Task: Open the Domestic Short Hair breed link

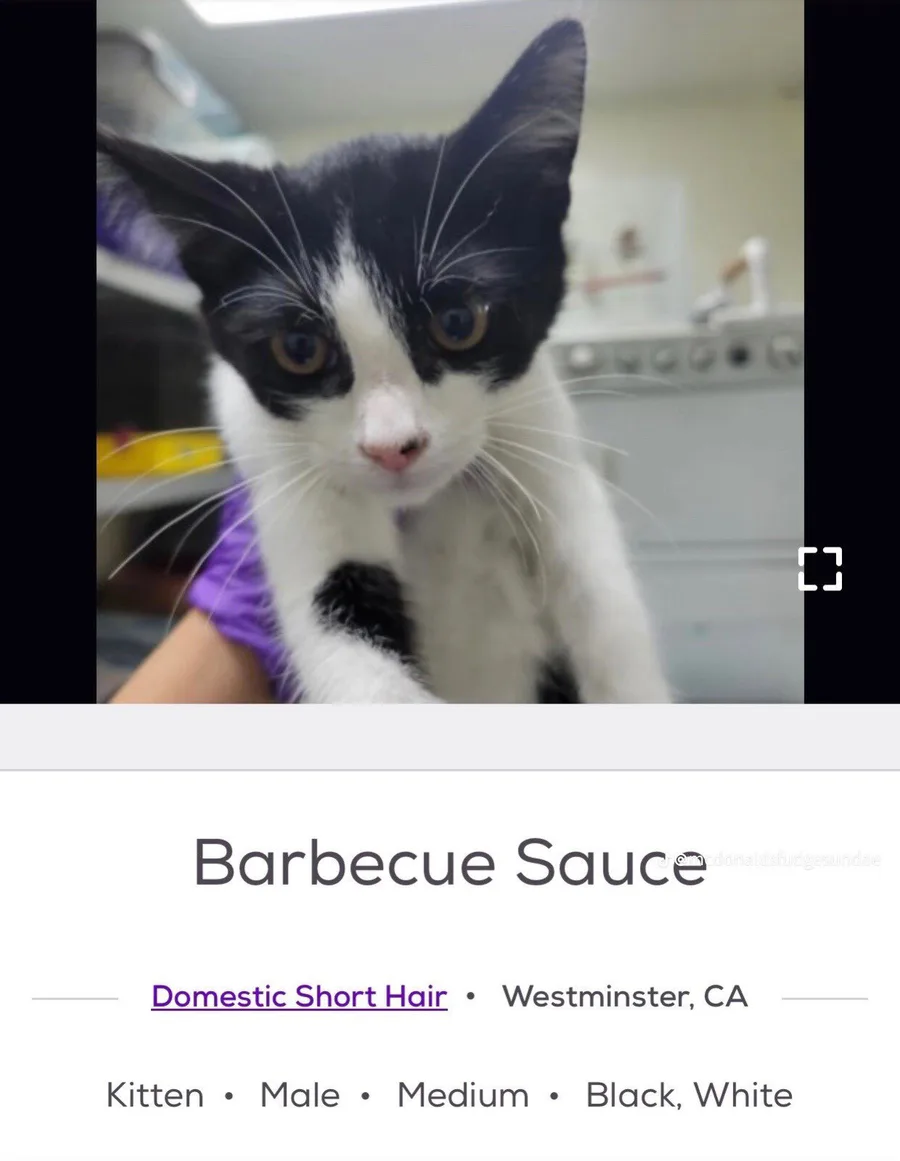Action: pyautogui.click(x=299, y=996)
